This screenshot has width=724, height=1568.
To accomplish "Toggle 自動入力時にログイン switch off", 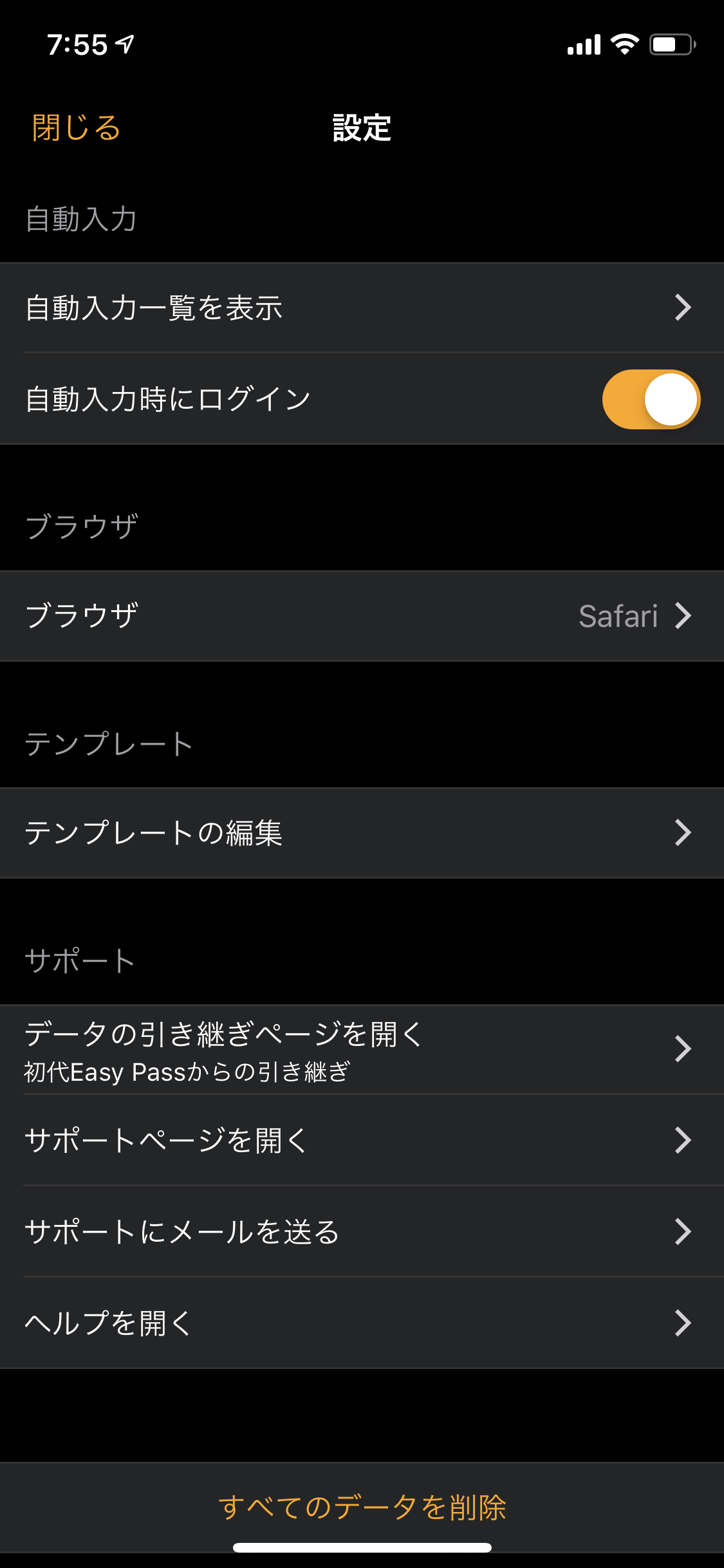I will pos(651,399).
